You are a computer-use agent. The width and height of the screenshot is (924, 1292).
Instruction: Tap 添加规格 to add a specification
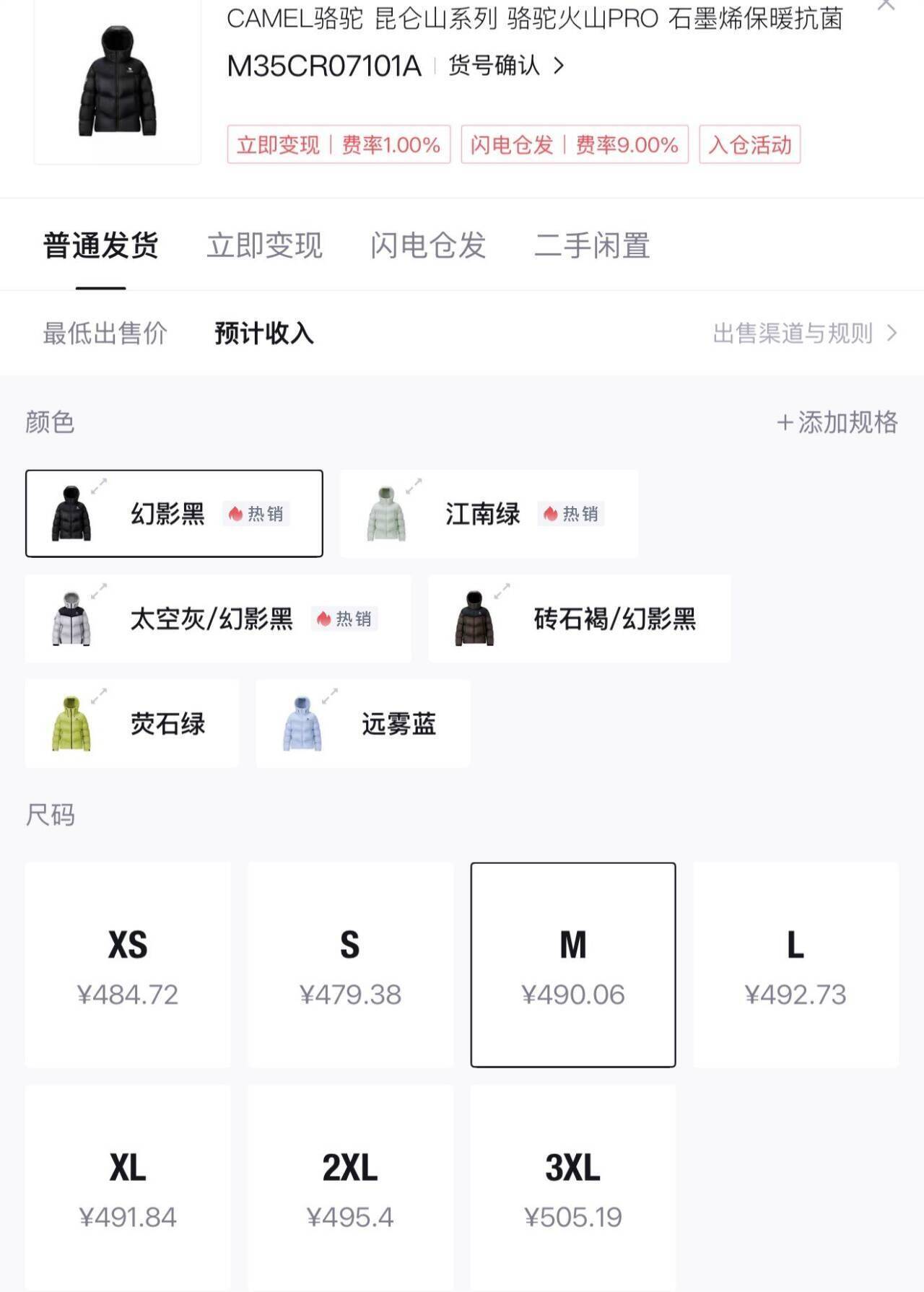click(837, 422)
